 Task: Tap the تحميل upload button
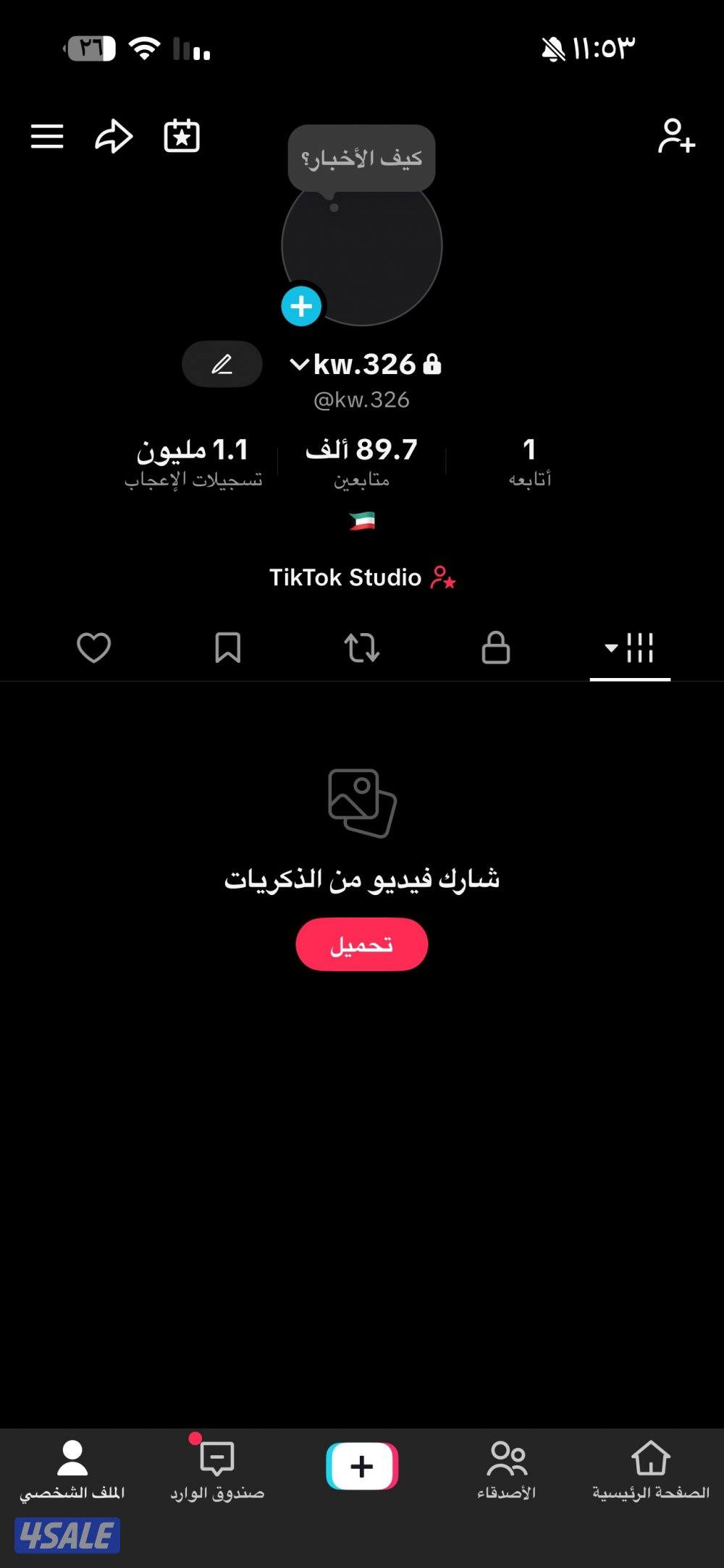pos(361,944)
